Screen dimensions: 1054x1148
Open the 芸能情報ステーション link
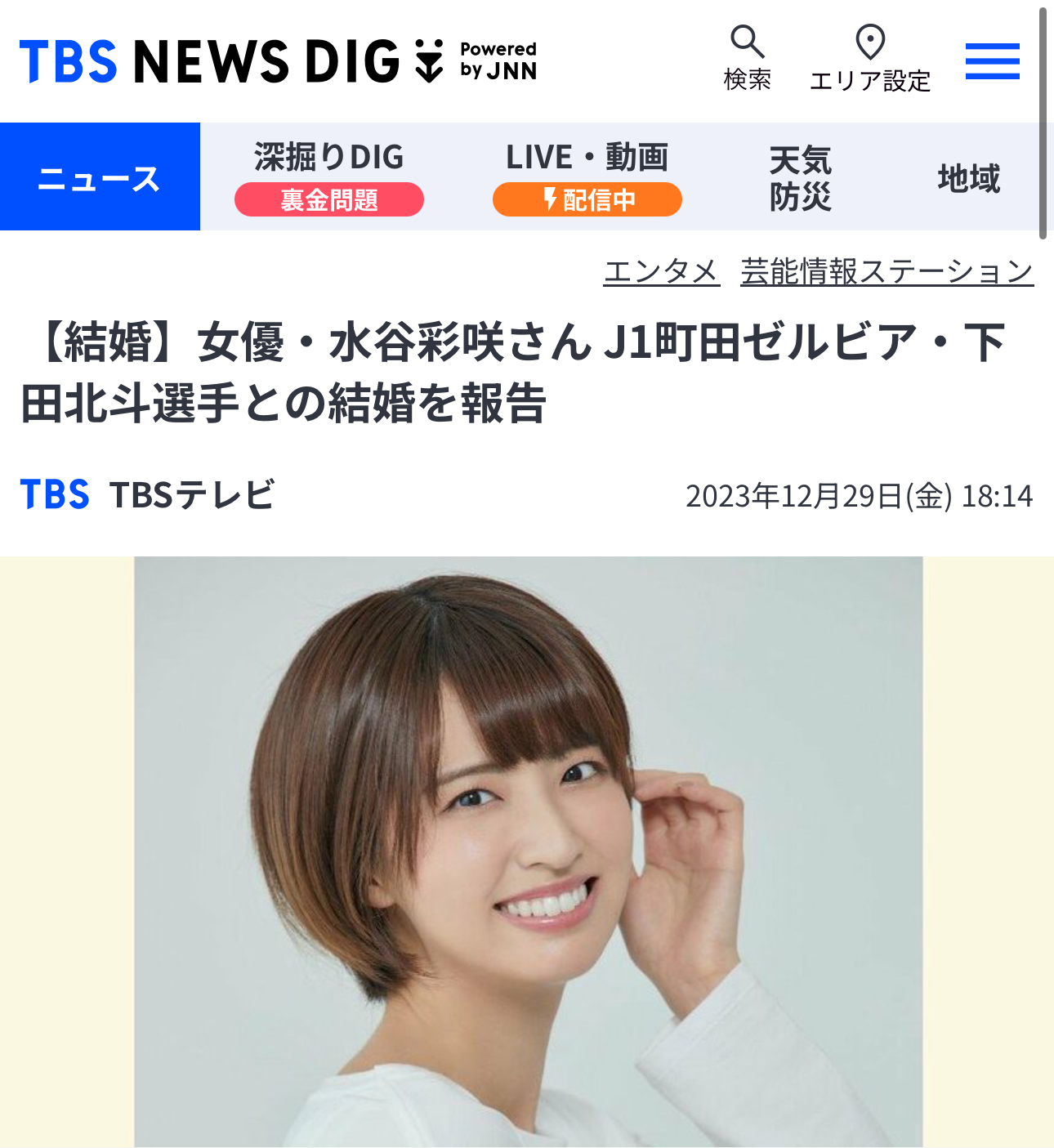pyautogui.click(x=887, y=271)
